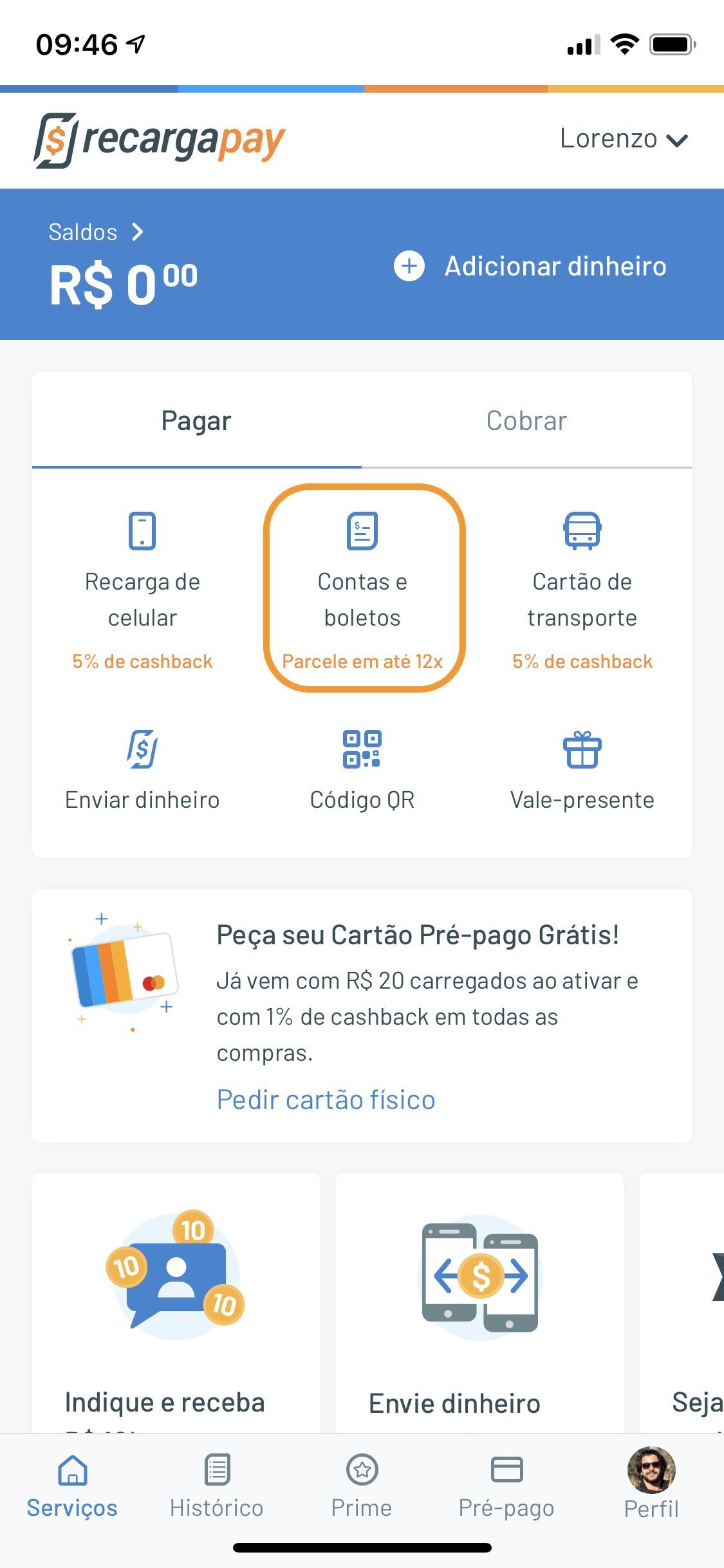Open Vale-presente
Image resolution: width=724 pixels, height=1568 pixels.
tap(582, 770)
